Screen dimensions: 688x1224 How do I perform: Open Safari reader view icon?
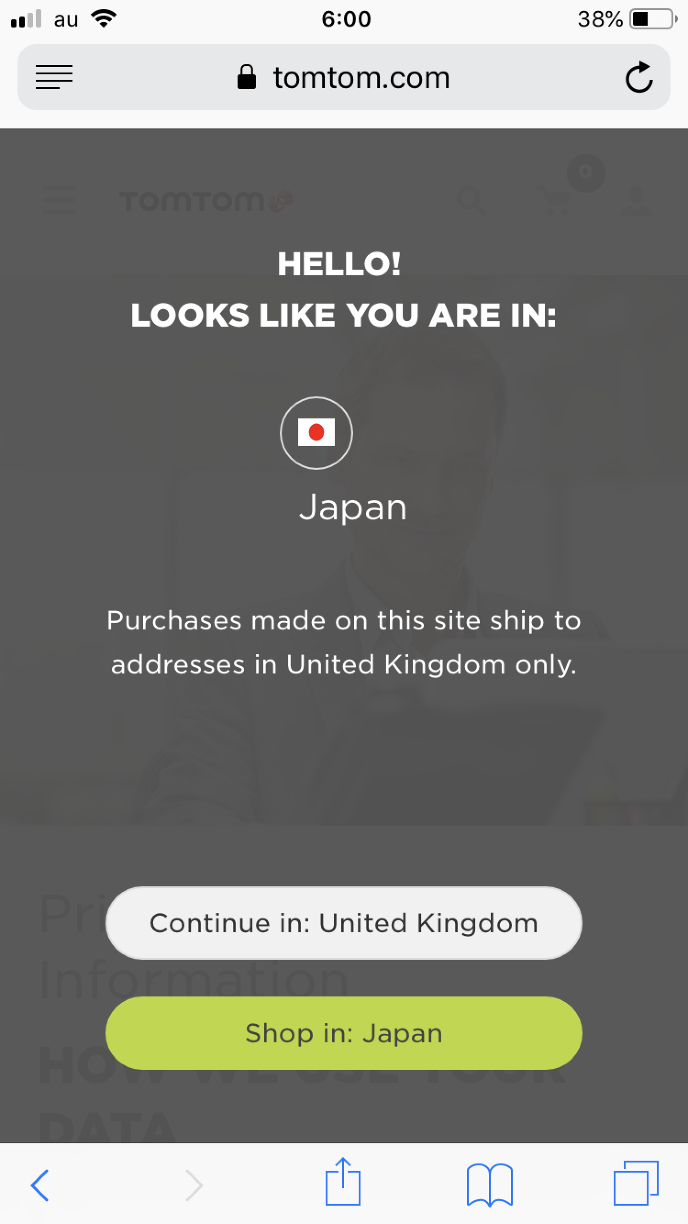tap(54, 77)
